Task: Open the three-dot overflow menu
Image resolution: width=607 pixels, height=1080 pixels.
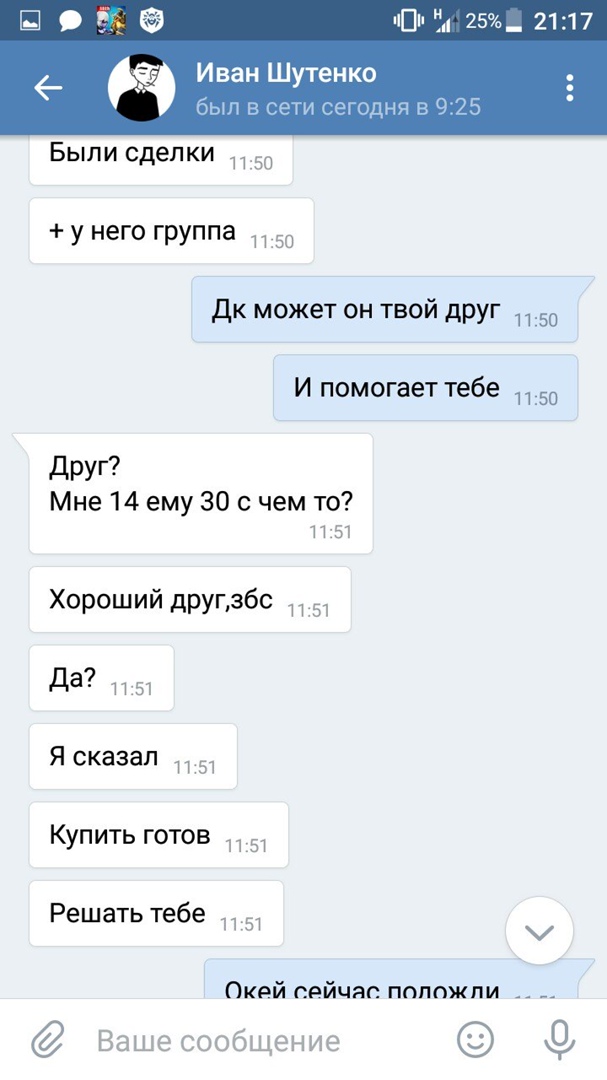Action: pos(570,88)
